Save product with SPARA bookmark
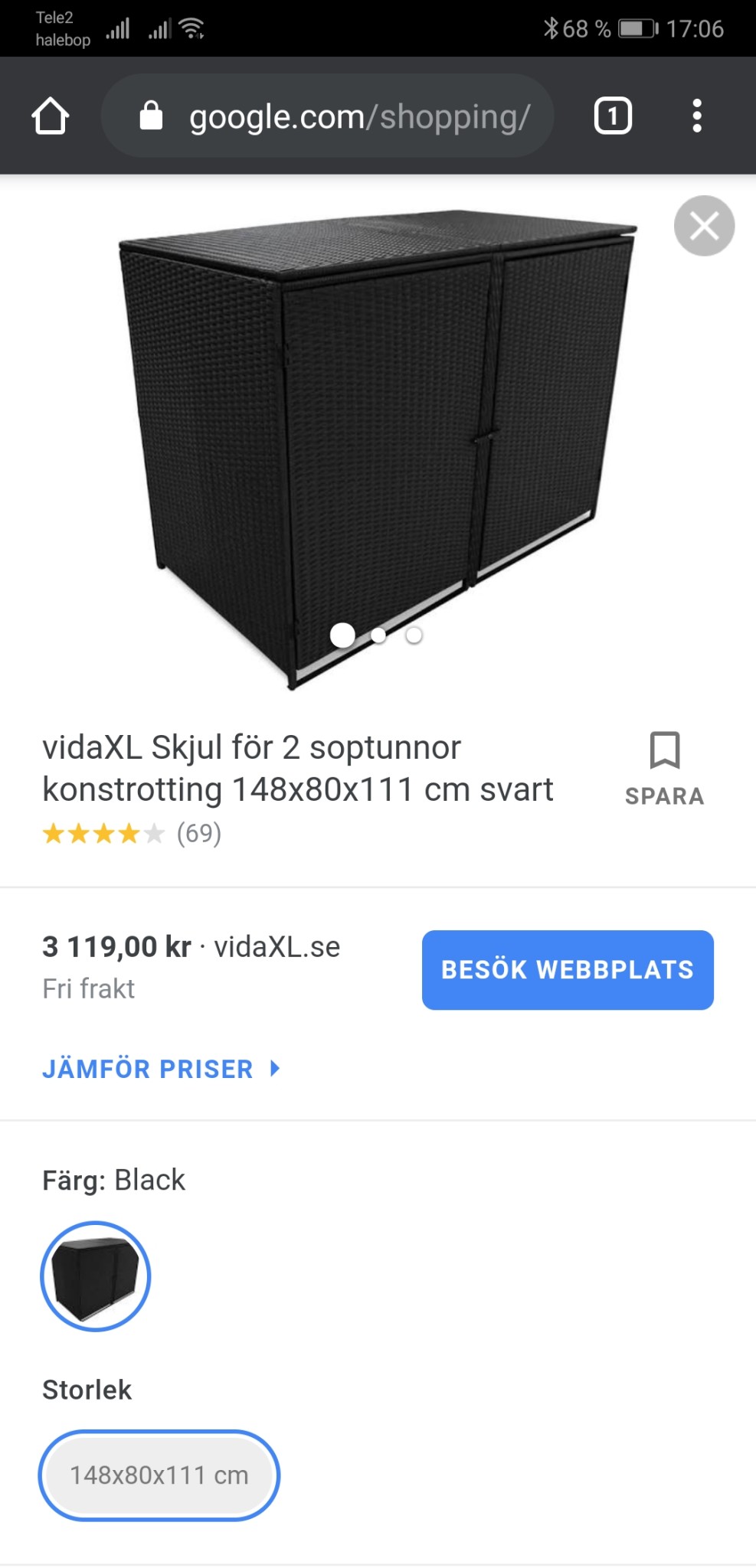 (x=664, y=769)
